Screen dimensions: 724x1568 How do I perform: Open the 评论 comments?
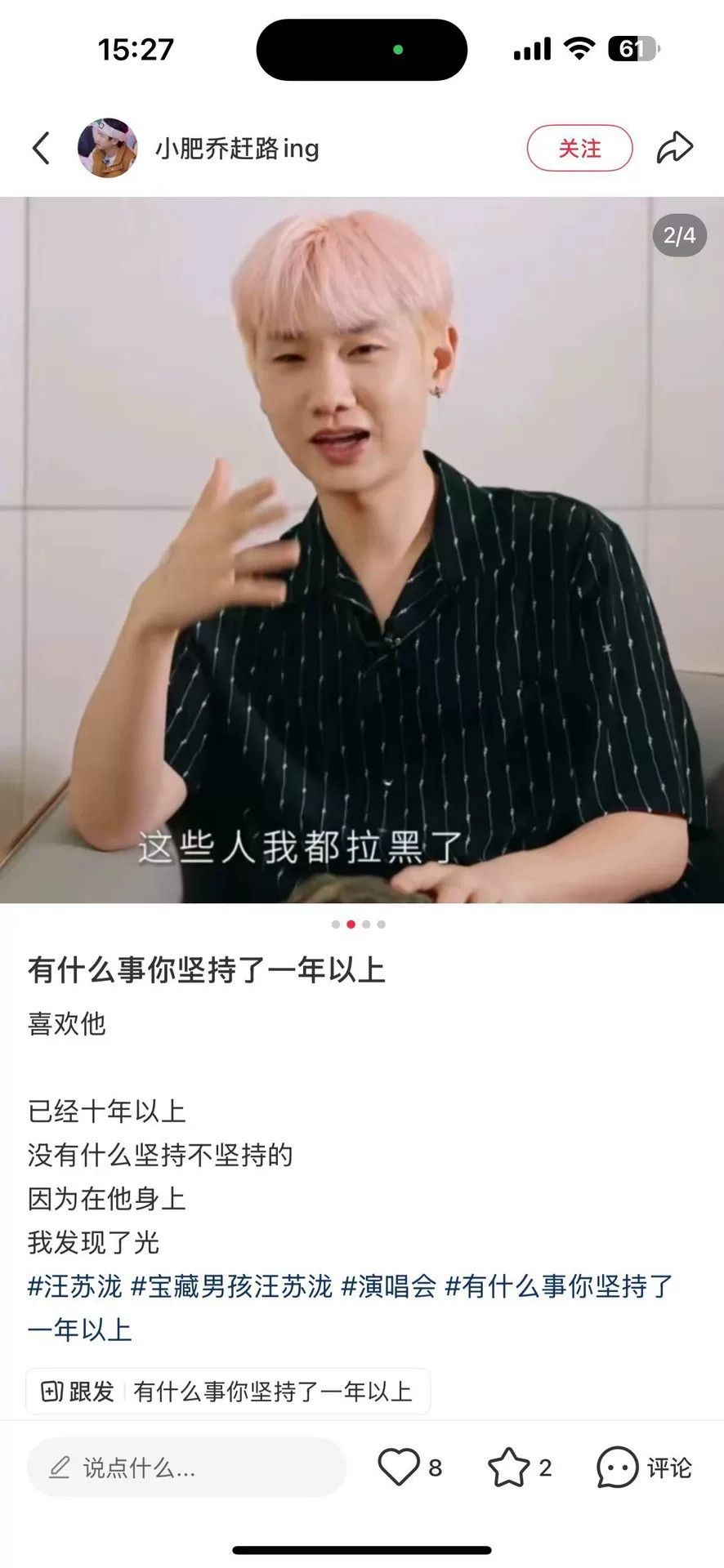coord(644,1468)
